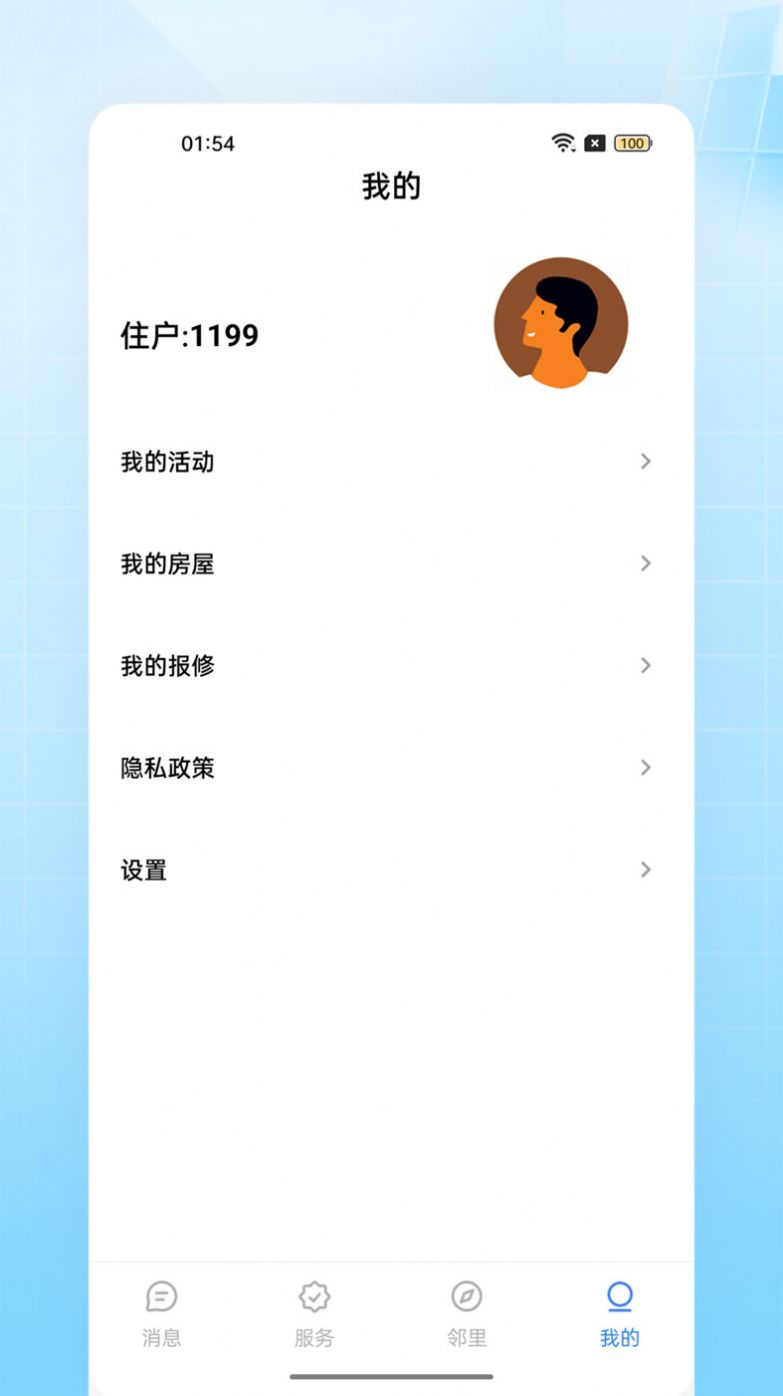Image resolution: width=783 pixels, height=1396 pixels.
Task: Click the 我的 profile person icon
Action: point(619,1295)
